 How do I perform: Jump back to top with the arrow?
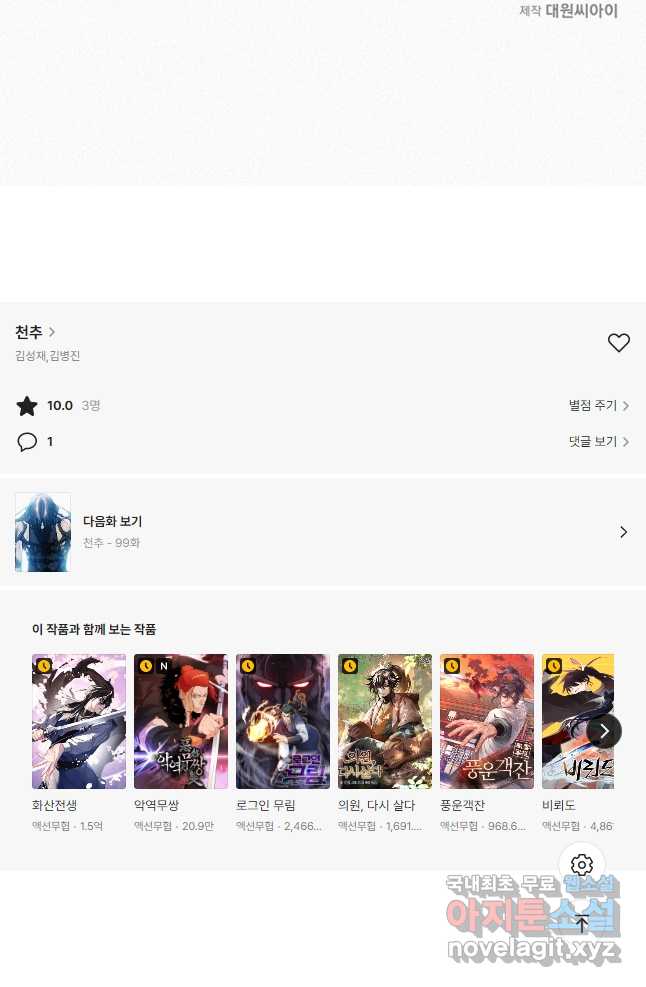[x=582, y=923]
